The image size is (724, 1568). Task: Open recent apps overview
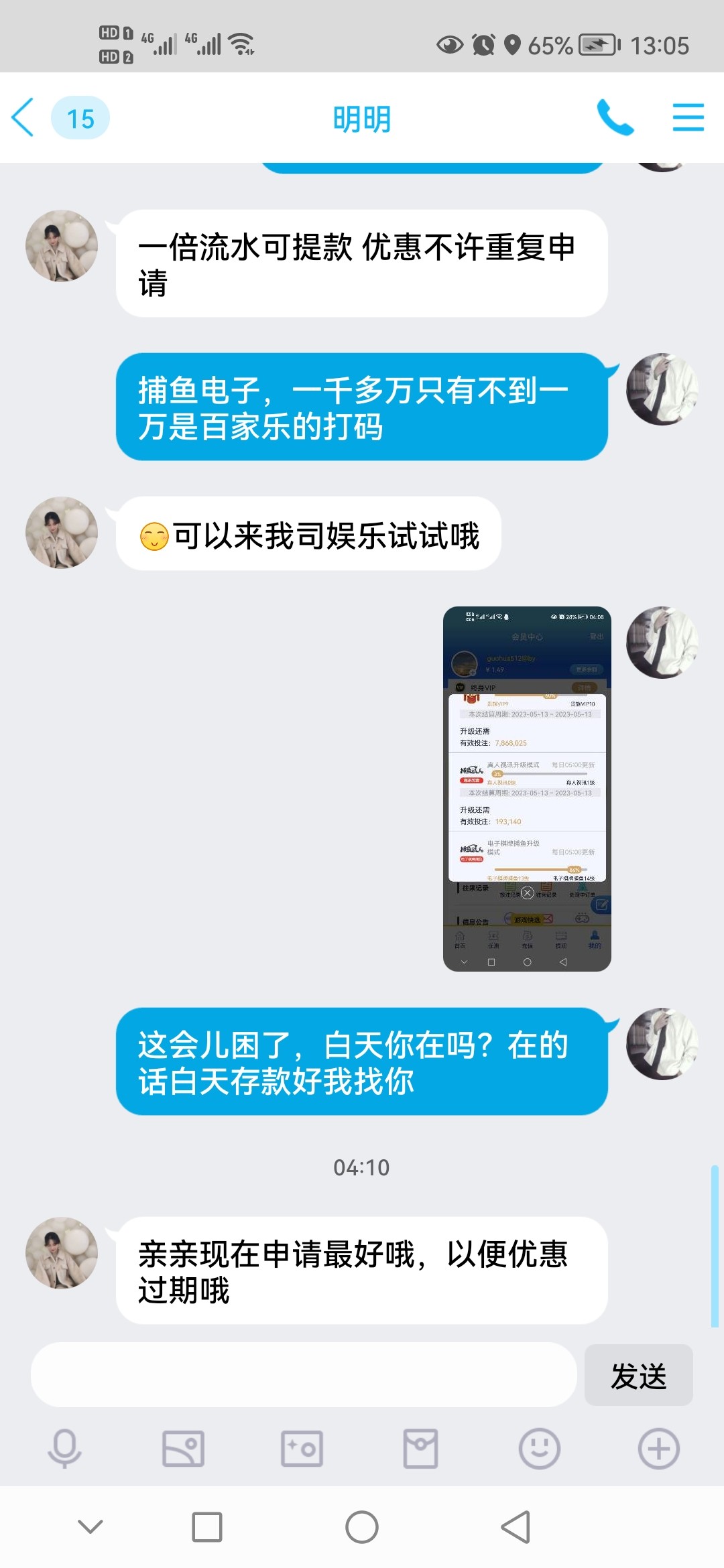(x=207, y=1527)
